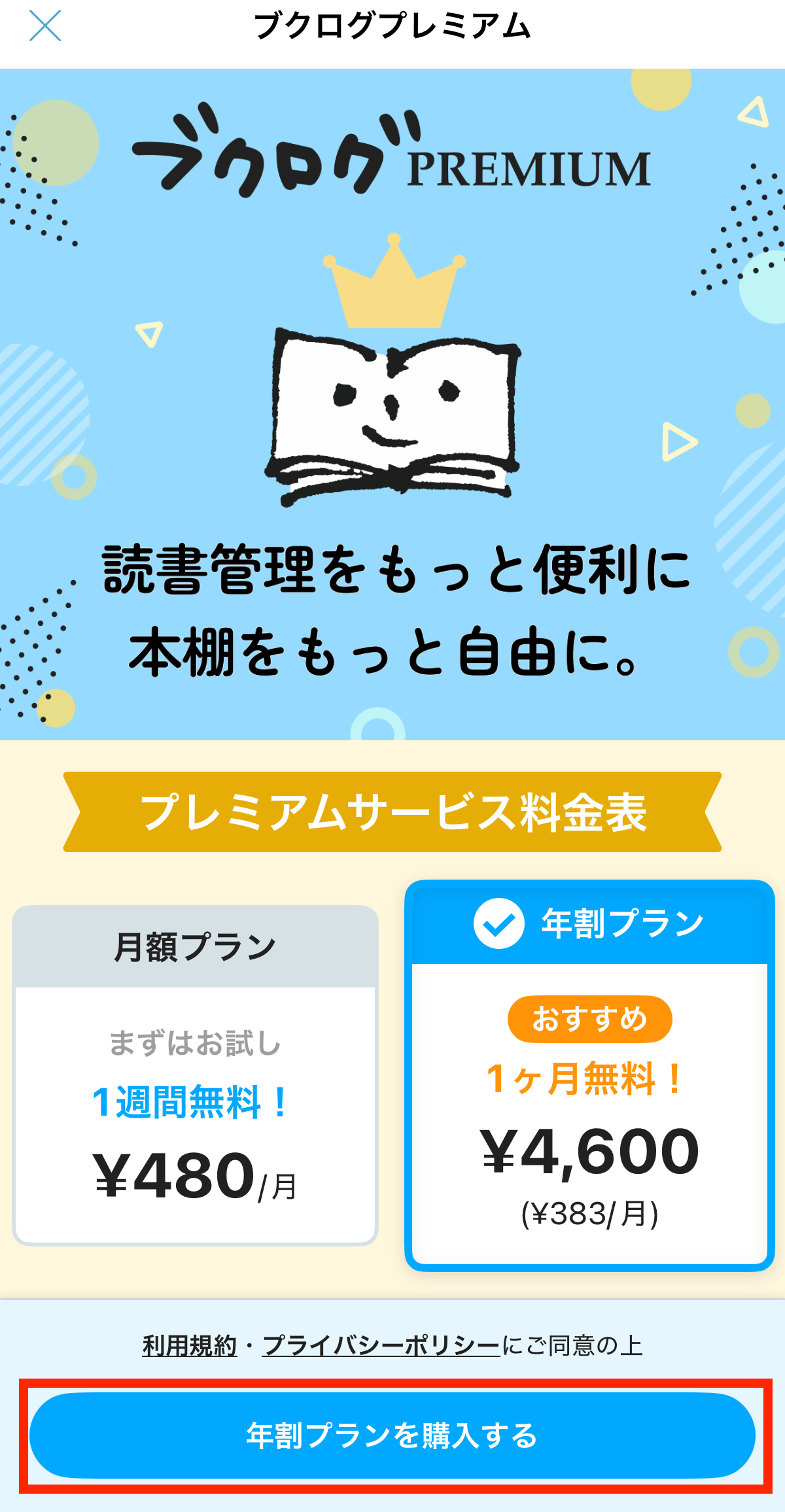Close the ブクログプレミアム screen
Image resolution: width=785 pixels, height=1512 pixels.
tap(45, 26)
